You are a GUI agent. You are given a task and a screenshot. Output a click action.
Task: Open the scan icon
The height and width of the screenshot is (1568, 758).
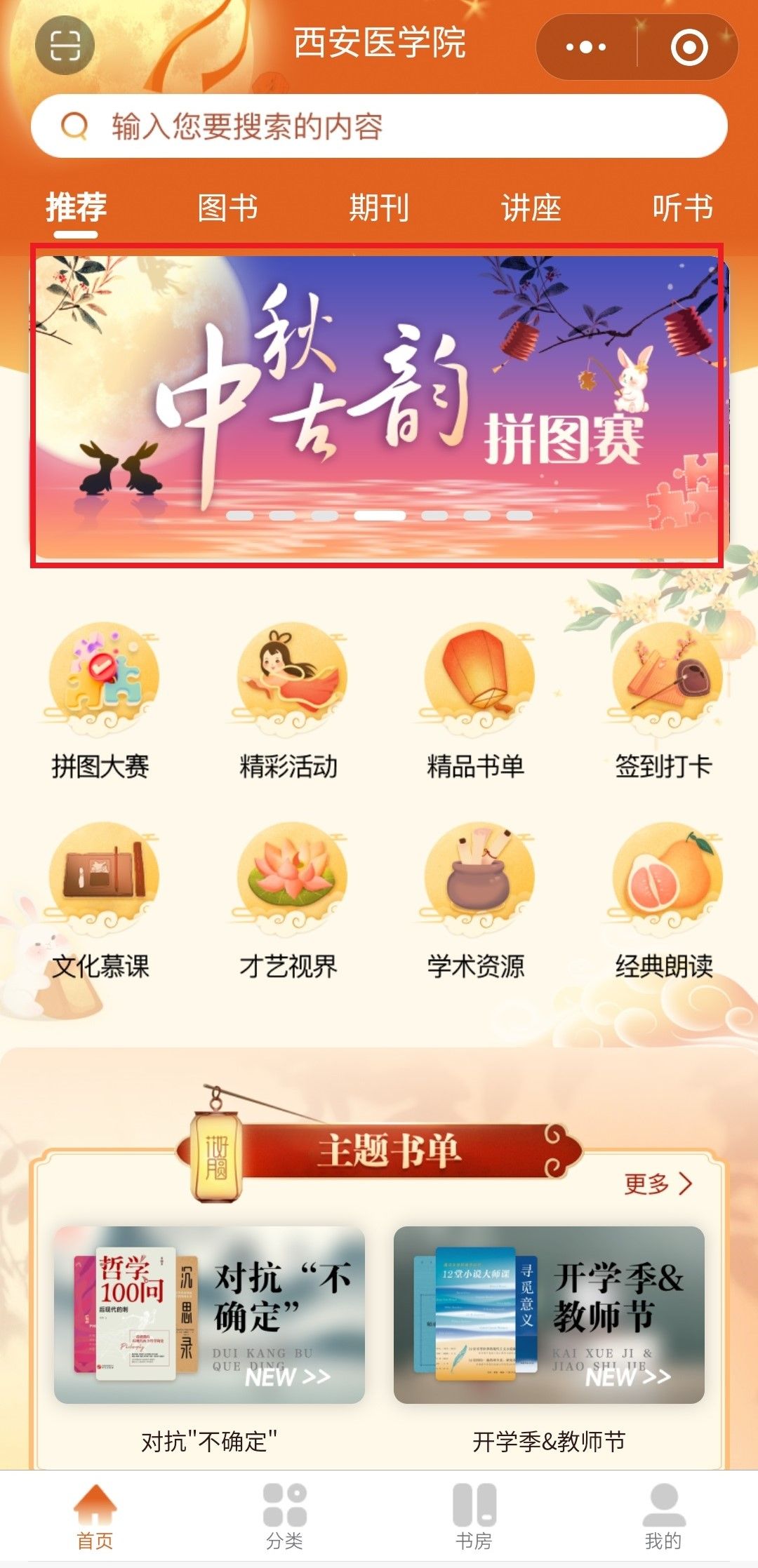coord(65,45)
